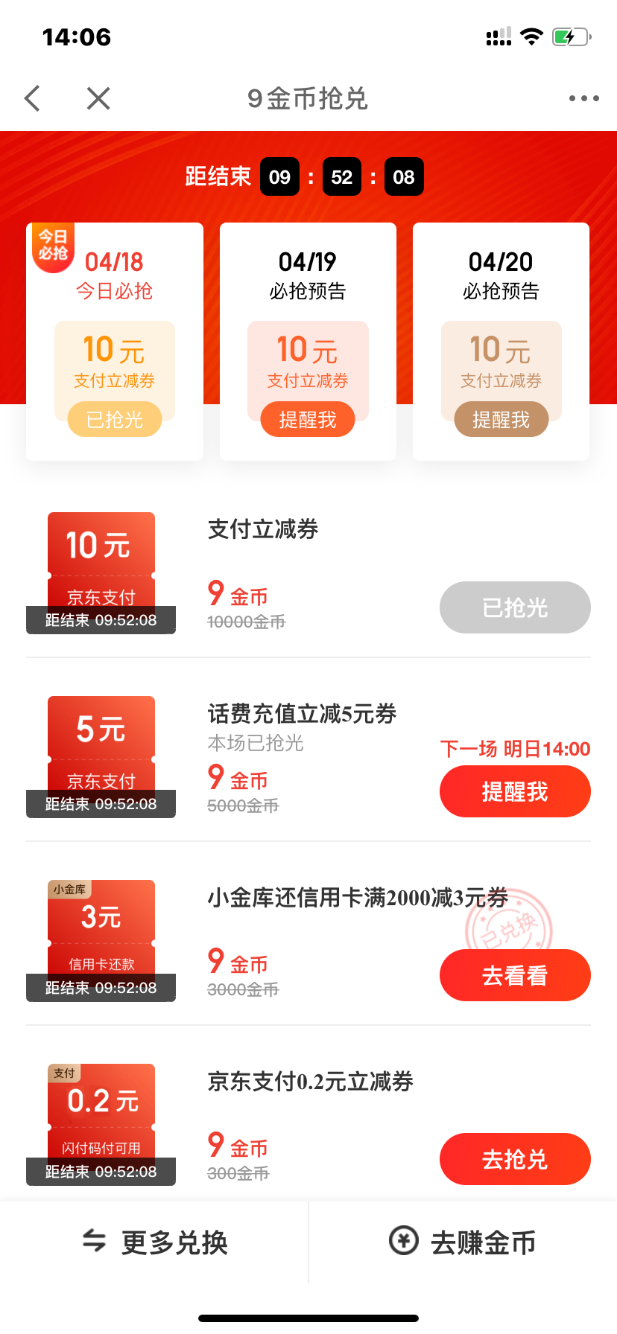Tap 去抢兑 for 京东支付0.2元立减券

515,1159
